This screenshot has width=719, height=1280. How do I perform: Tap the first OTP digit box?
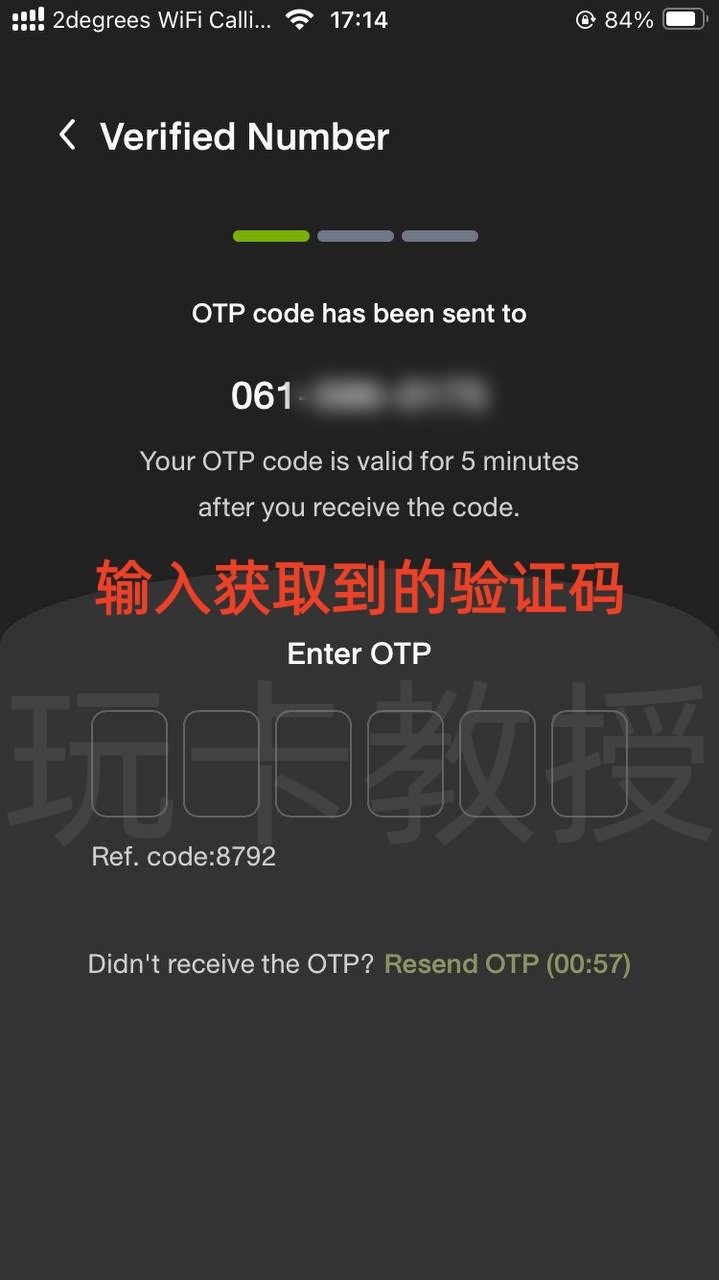129,763
